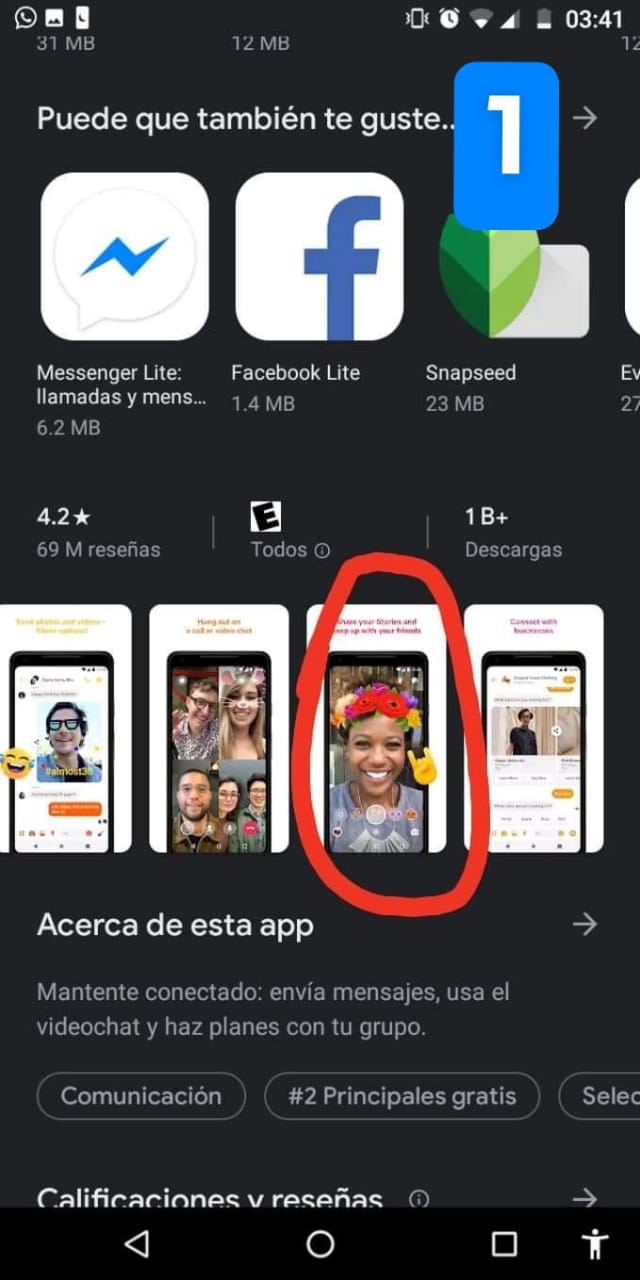
Task: View the Connect with businesses screenshot
Action: pos(534,729)
